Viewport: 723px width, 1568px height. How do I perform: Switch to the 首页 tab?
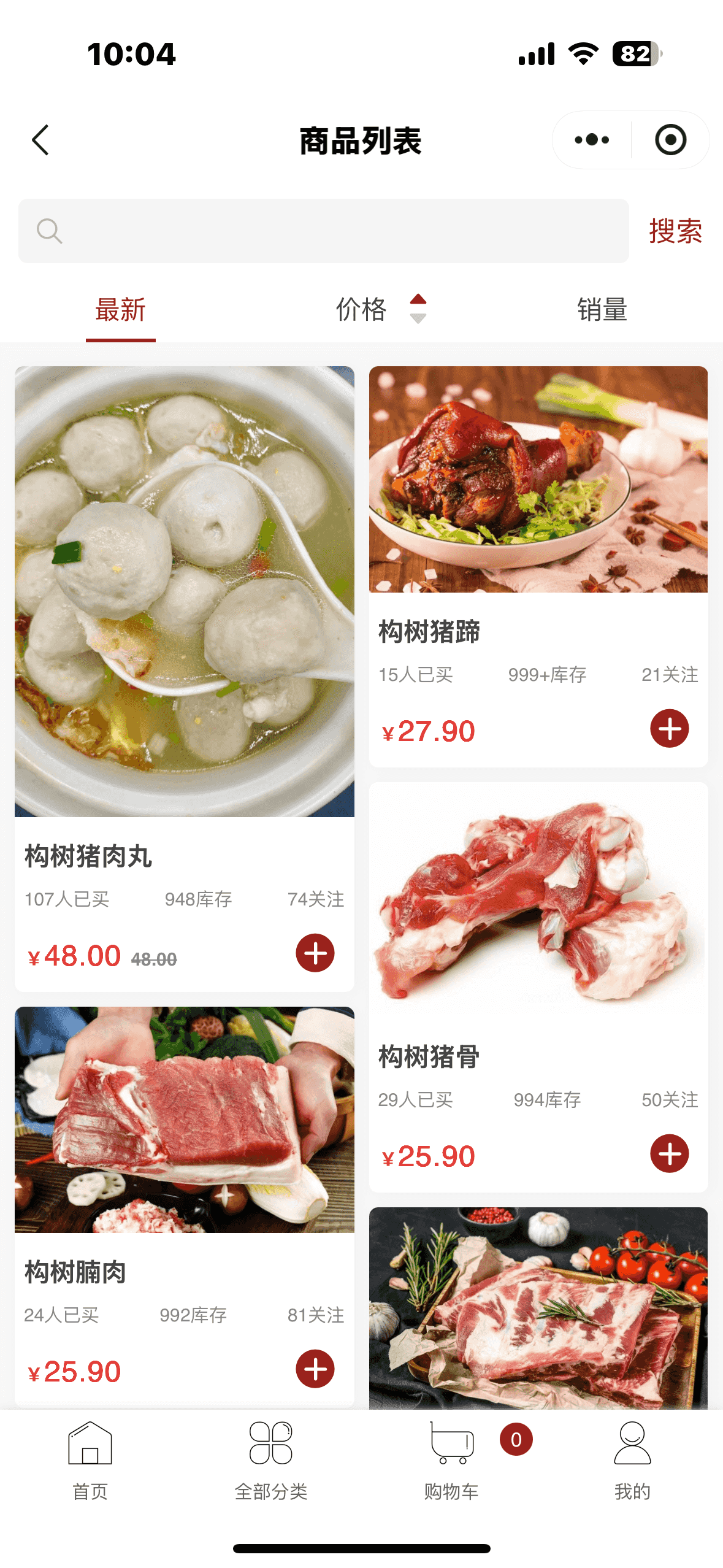click(90, 1460)
